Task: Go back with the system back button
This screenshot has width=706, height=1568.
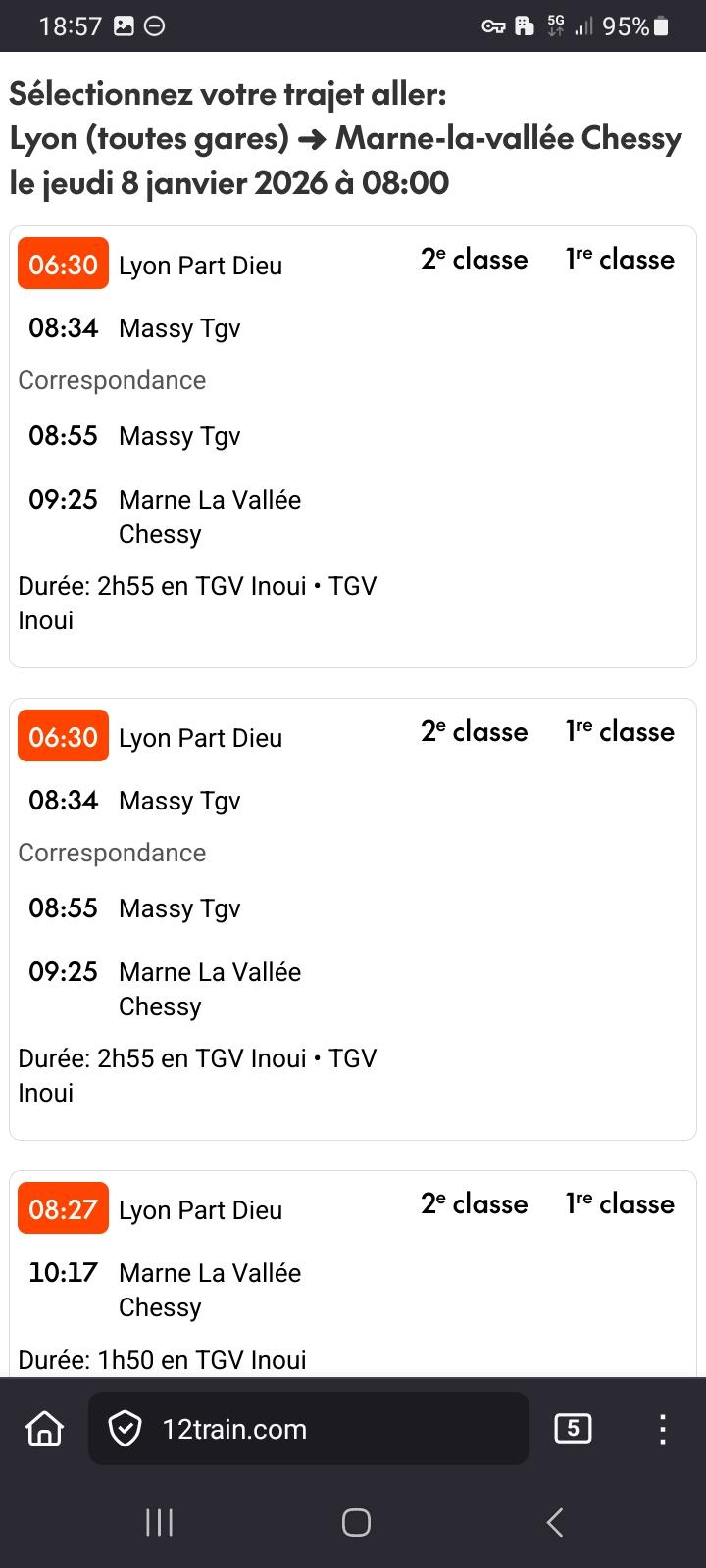Action: 554,1522
